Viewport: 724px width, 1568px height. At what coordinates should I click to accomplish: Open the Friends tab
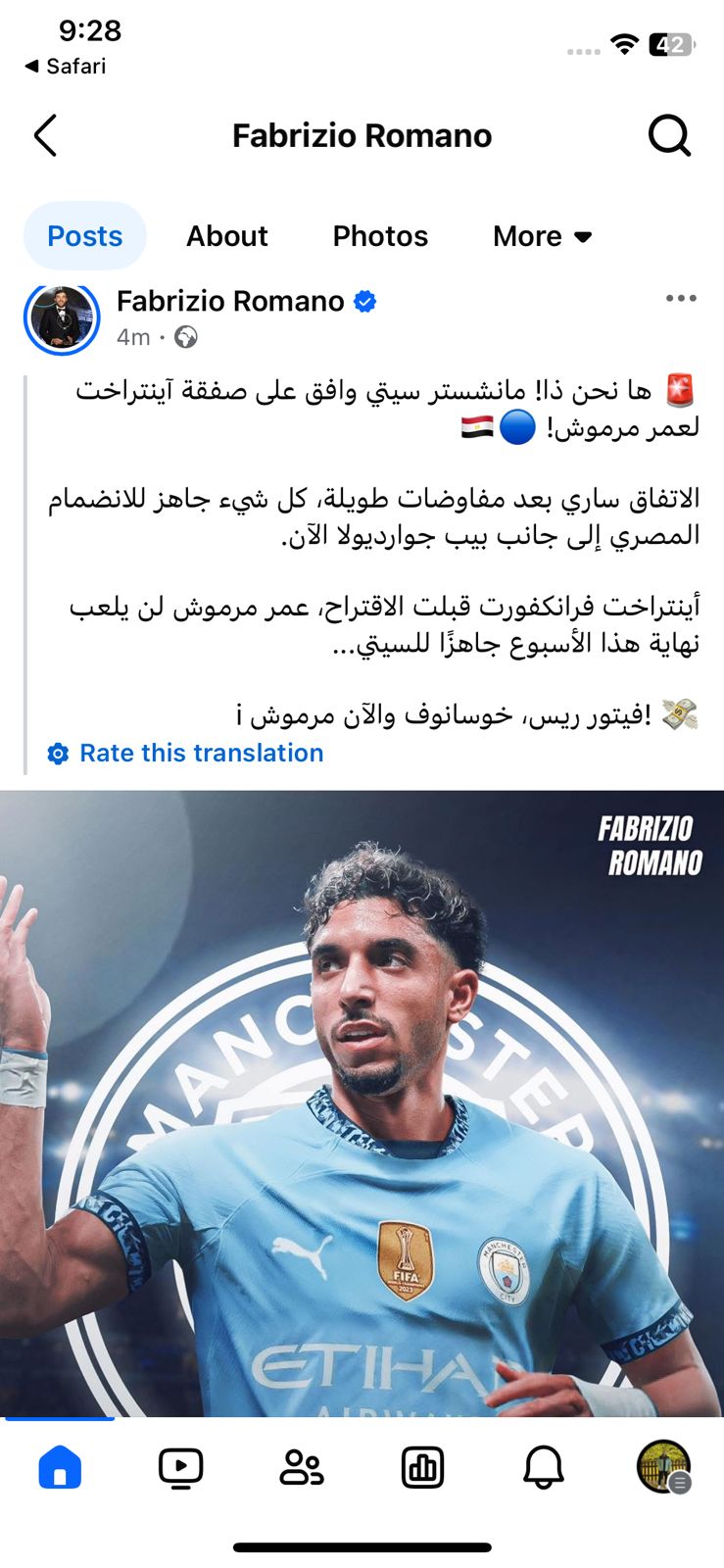(302, 1467)
